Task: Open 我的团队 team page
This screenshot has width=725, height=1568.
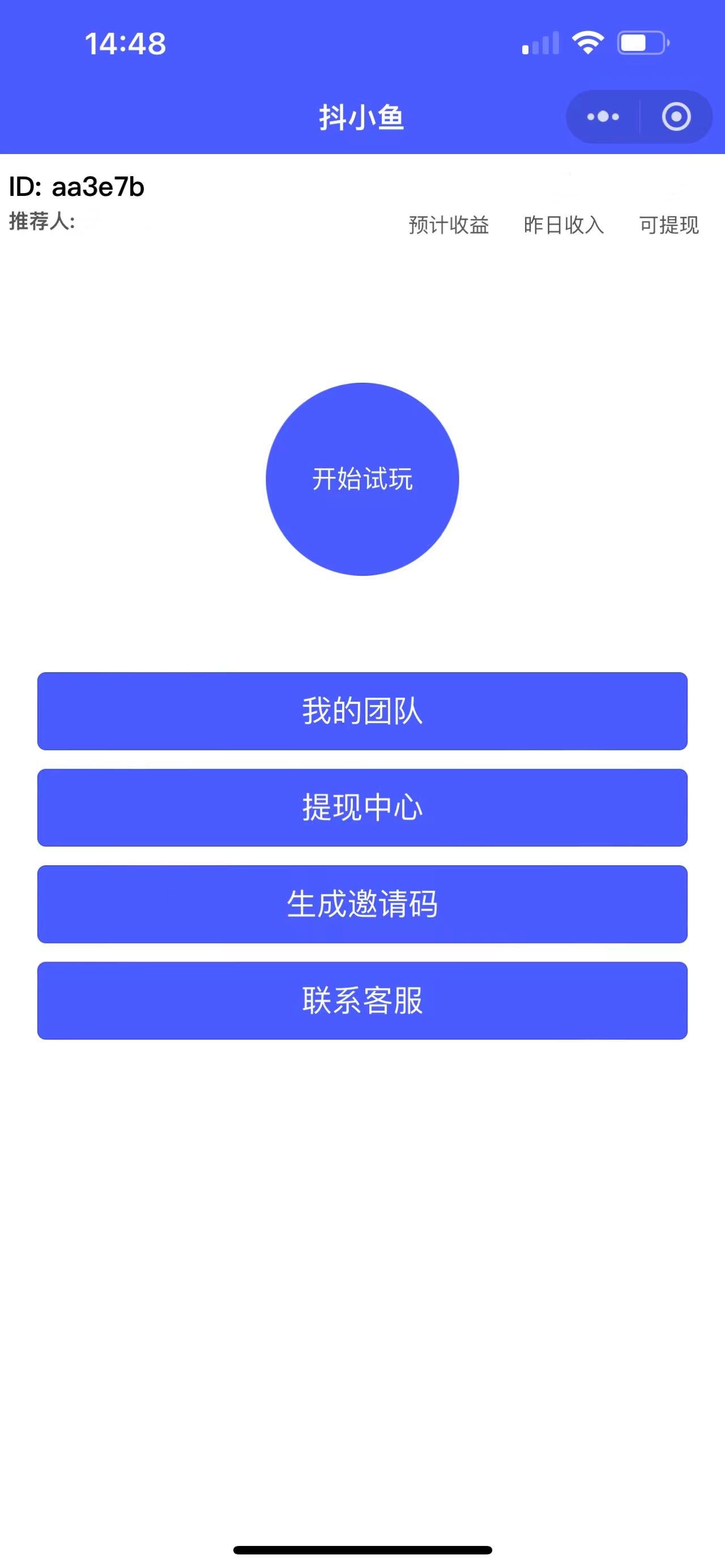Action: click(x=363, y=711)
